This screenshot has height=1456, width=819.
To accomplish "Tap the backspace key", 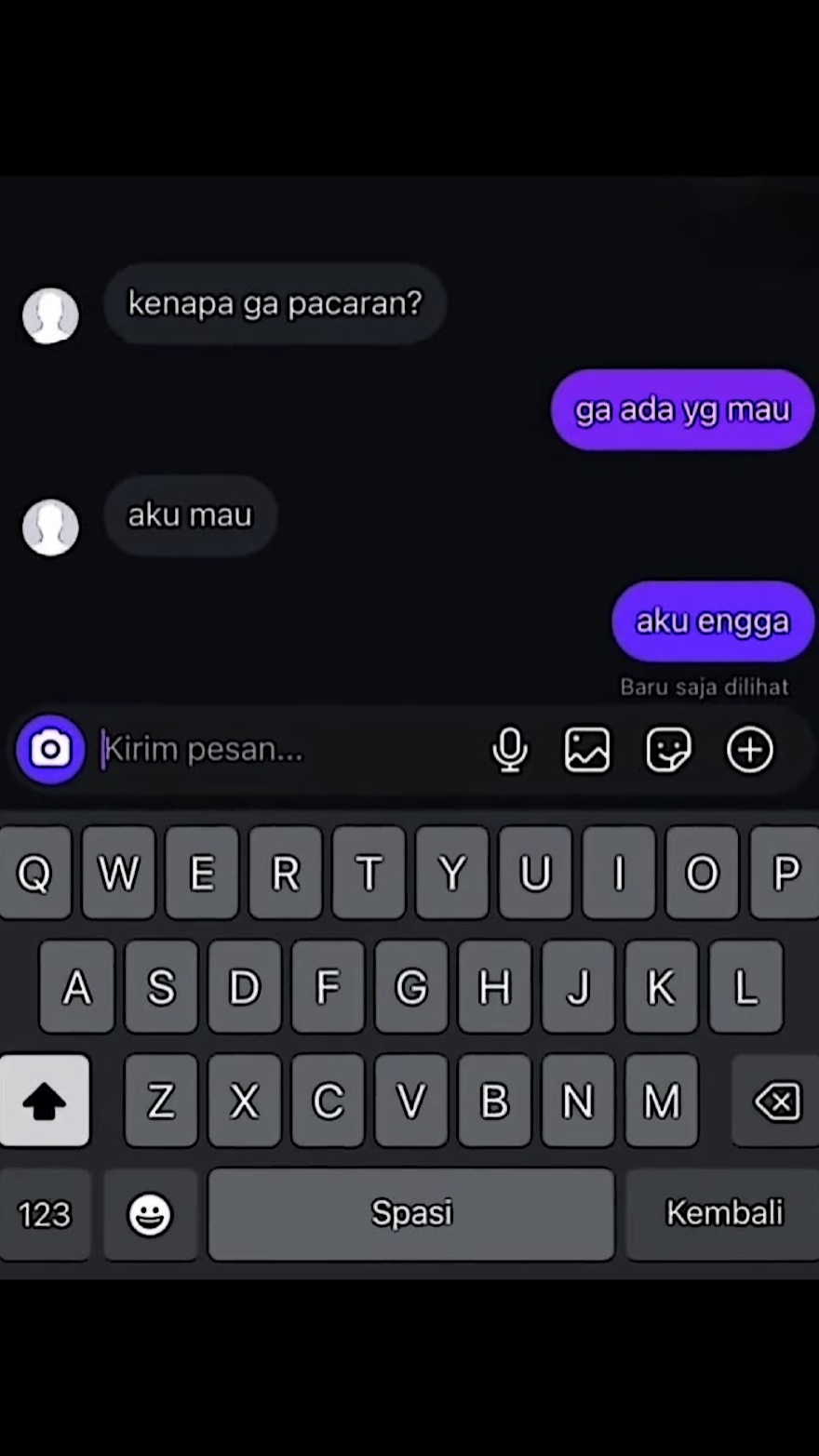I will (776, 1102).
